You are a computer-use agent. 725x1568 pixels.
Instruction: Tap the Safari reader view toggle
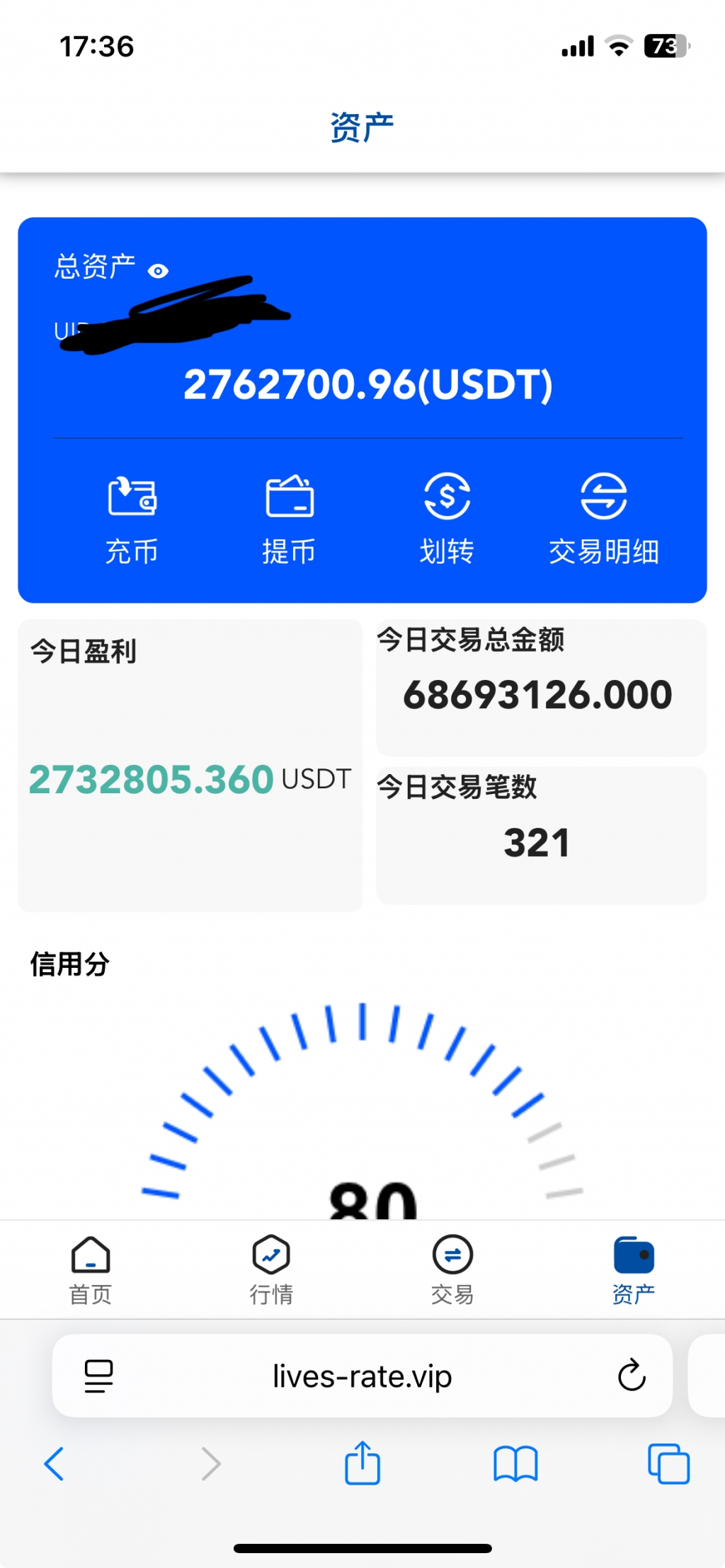point(98,1377)
